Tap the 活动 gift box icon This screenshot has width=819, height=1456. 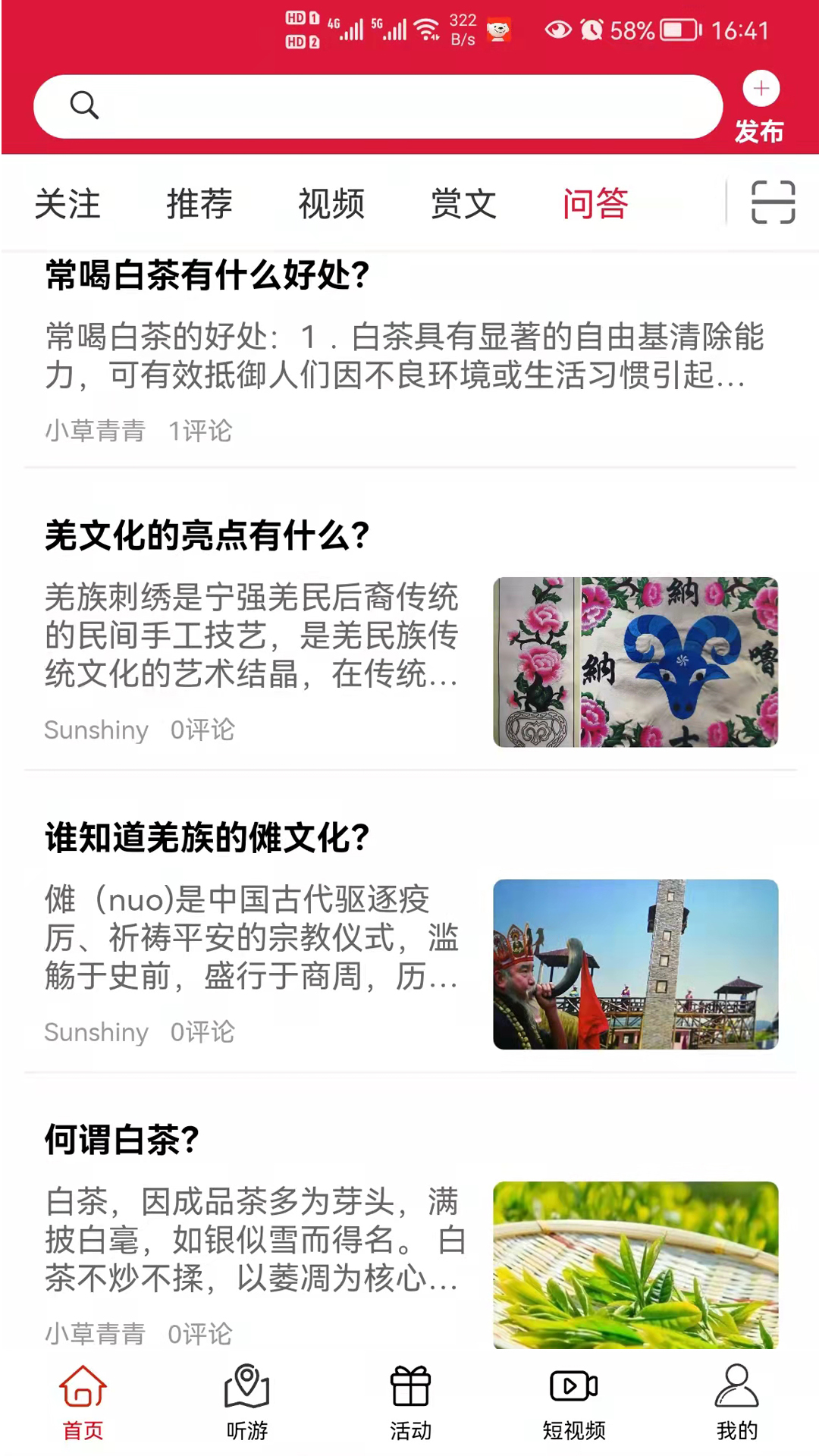[409, 1390]
